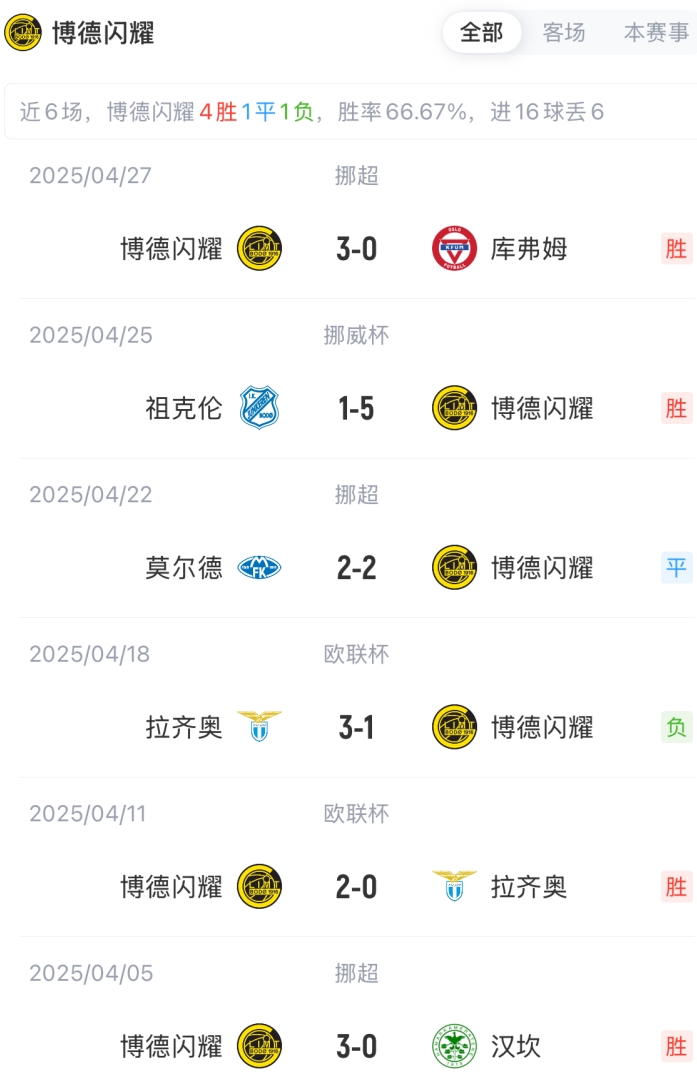The image size is (697, 1087).
Task: Open the 拉齐奥 3-1 博德闪耀 match
Action: [x=356, y=727]
